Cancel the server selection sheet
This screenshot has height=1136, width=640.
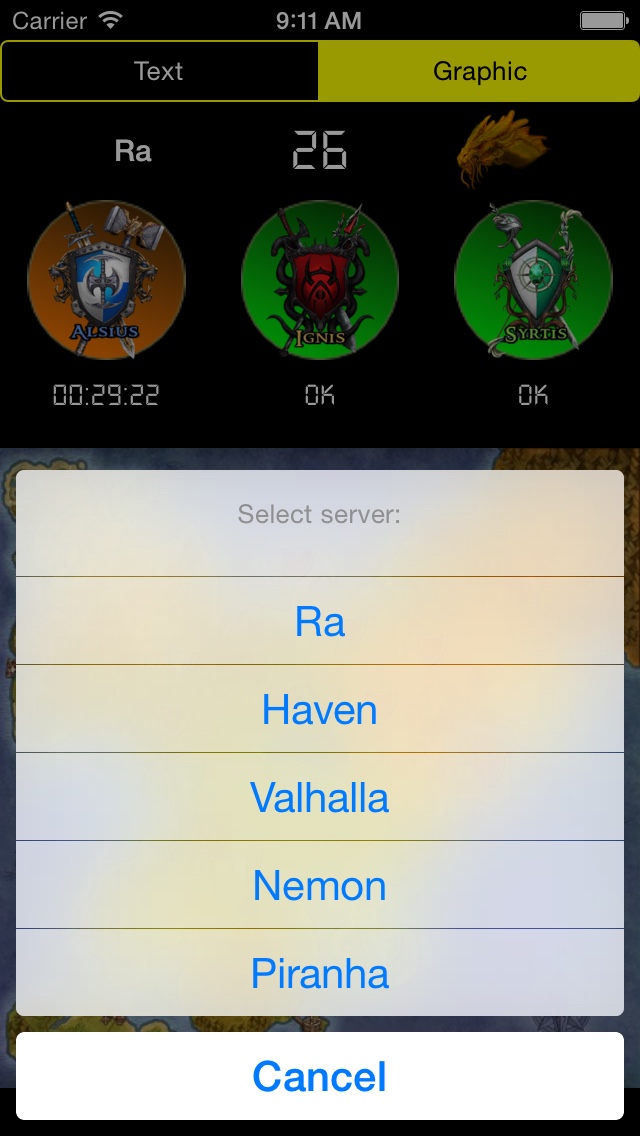coord(320,1076)
